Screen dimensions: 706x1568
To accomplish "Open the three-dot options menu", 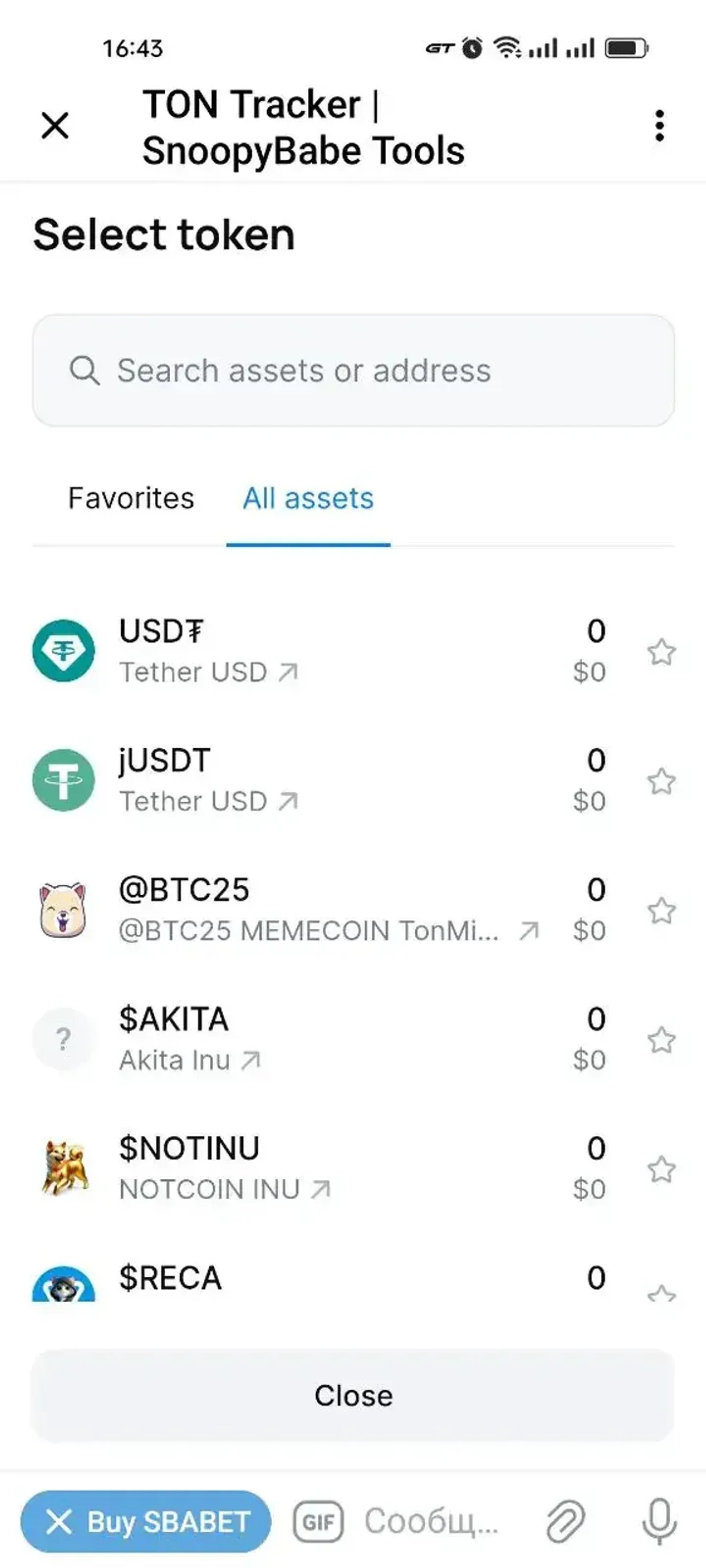I will pos(659,125).
